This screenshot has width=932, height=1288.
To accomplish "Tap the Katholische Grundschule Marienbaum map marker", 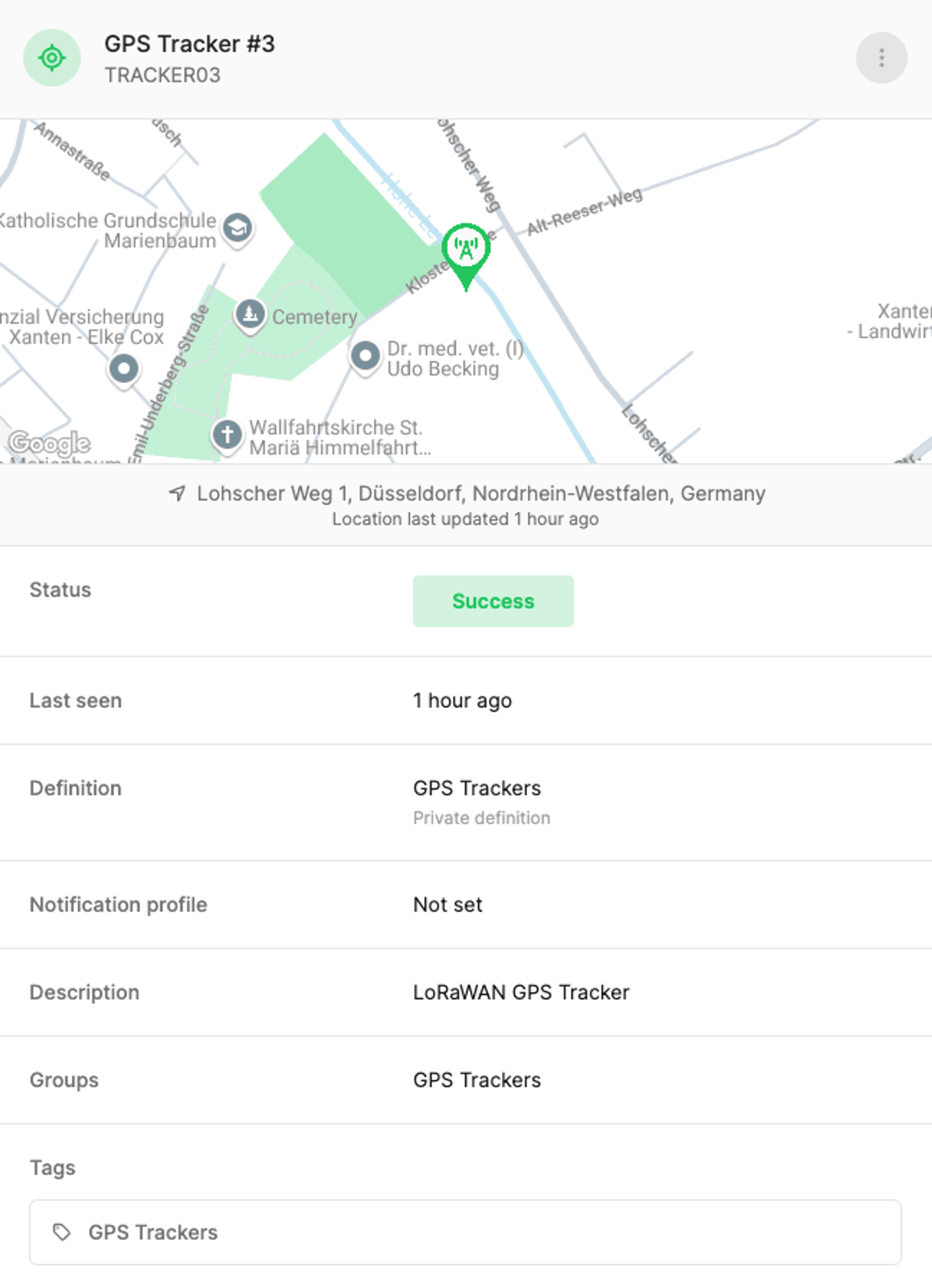I will [x=237, y=228].
